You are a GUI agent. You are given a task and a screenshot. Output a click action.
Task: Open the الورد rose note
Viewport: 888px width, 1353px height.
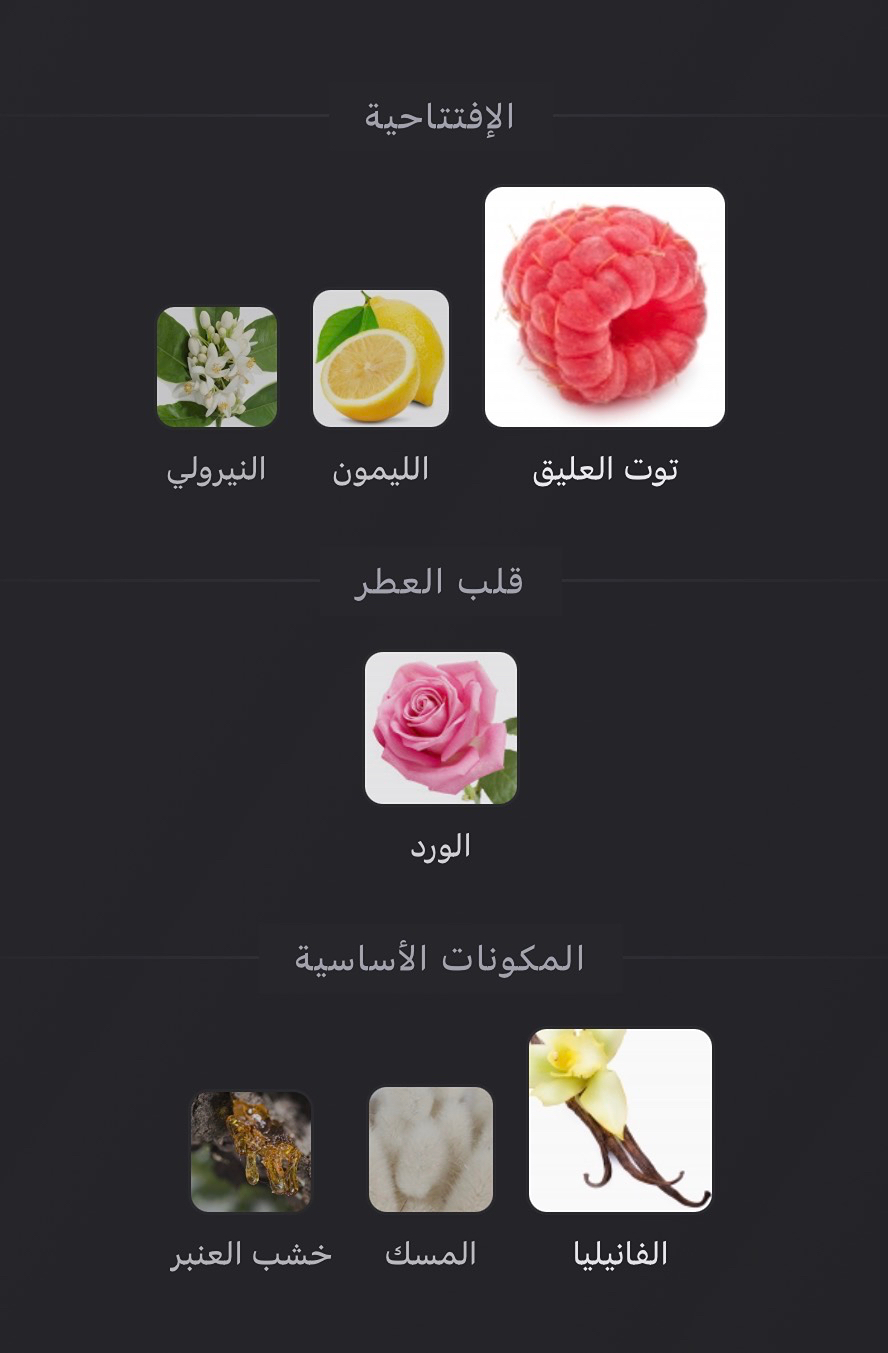click(x=441, y=728)
